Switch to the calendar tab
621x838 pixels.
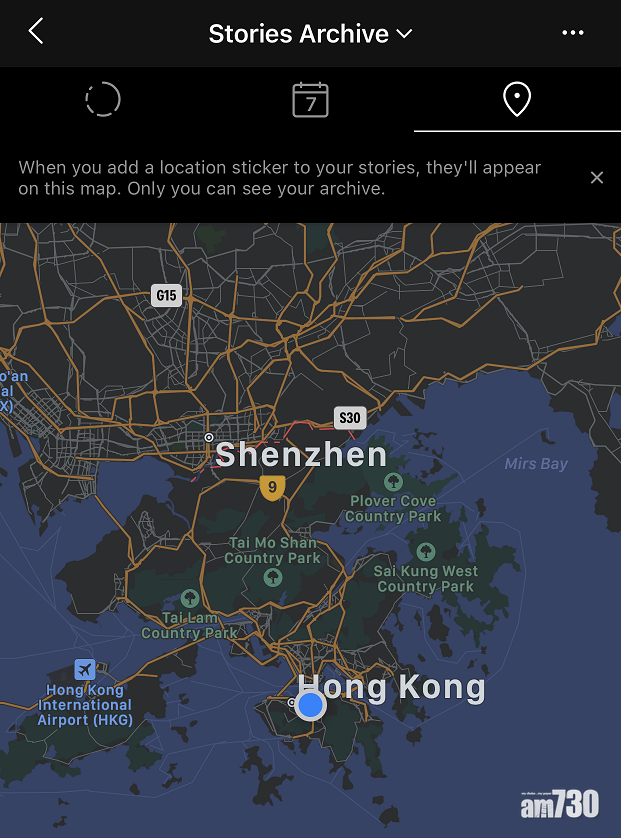click(310, 100)
